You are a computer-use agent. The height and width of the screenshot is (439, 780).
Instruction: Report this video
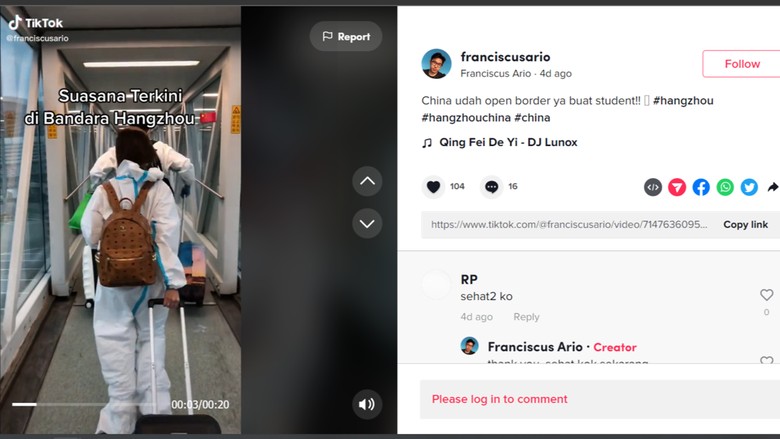(x=345, y=37)
